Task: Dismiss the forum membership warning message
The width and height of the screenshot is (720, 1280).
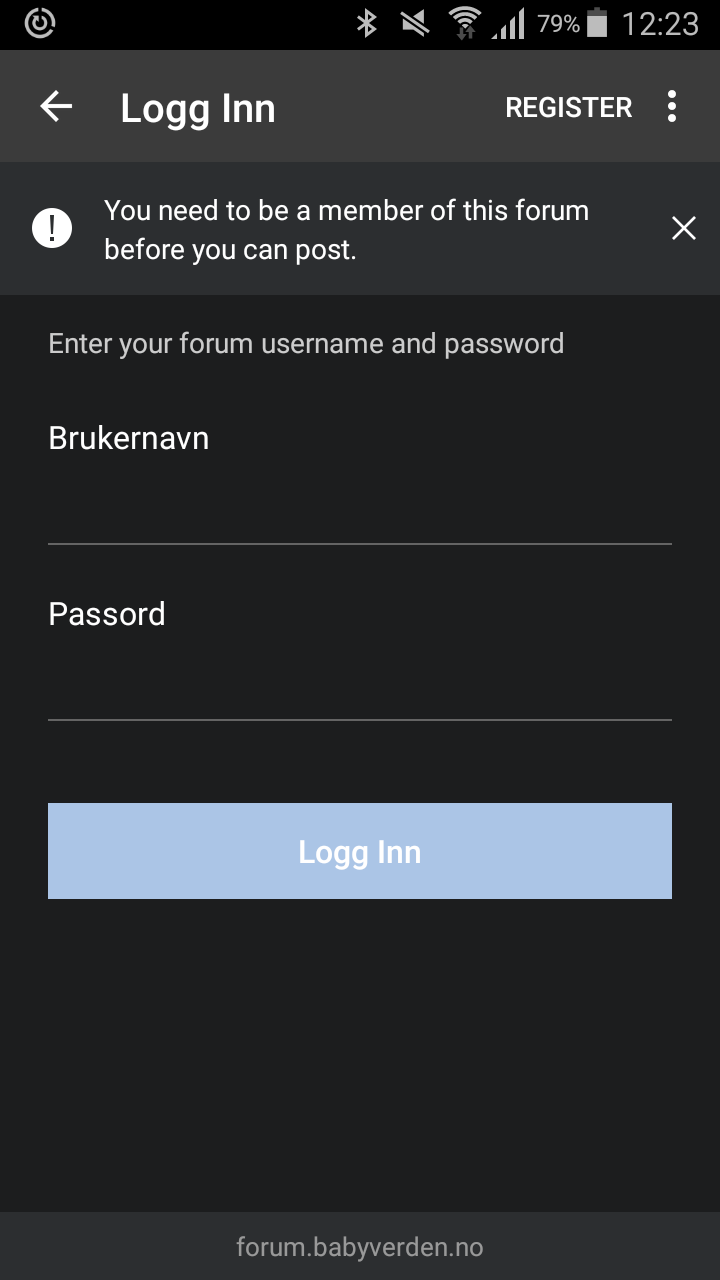Action: coord(683,228)
